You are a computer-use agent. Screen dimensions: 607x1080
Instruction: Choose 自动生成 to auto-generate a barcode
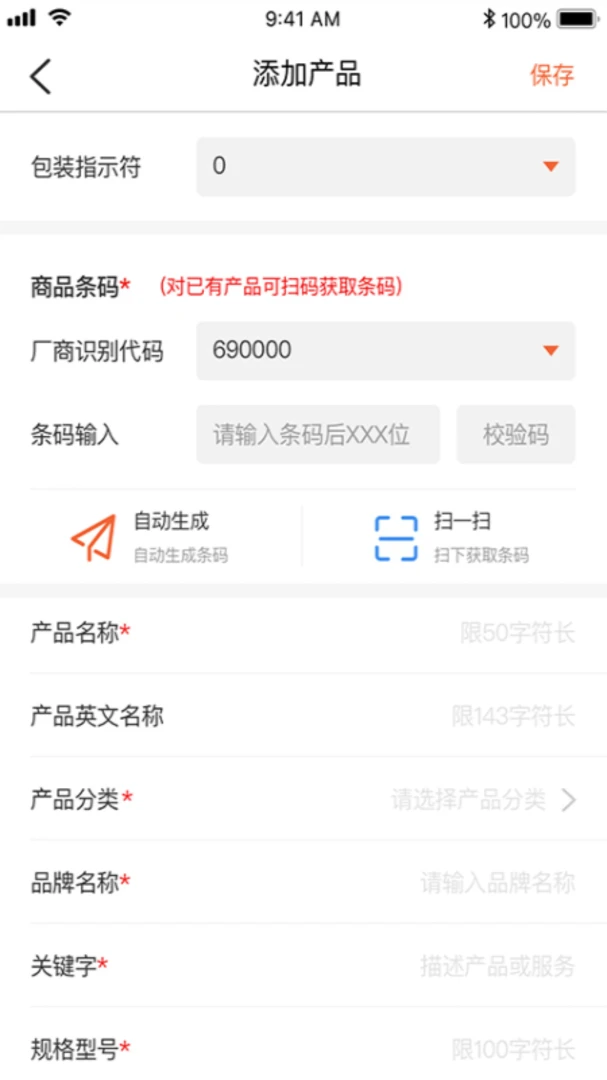pyautogui.click(x=150, y=537)
